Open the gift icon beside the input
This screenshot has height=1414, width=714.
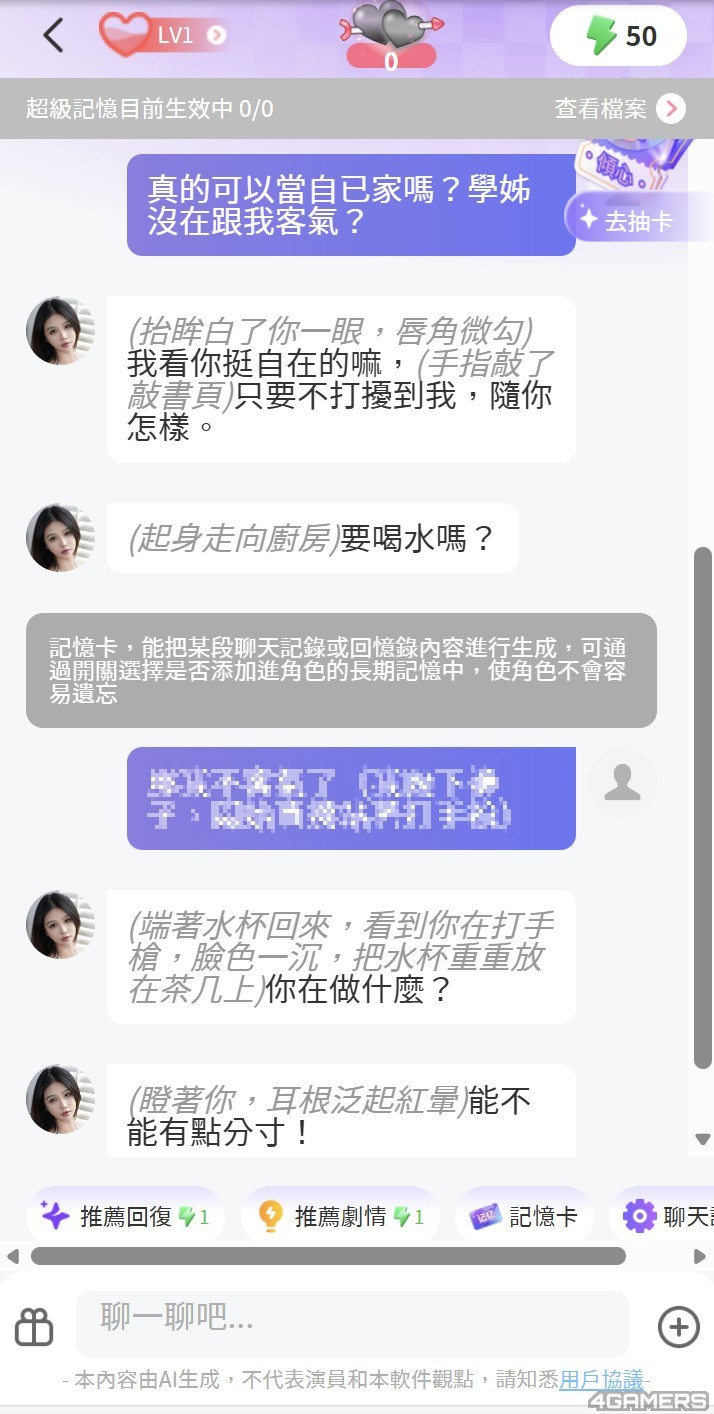pos(34,1327)
